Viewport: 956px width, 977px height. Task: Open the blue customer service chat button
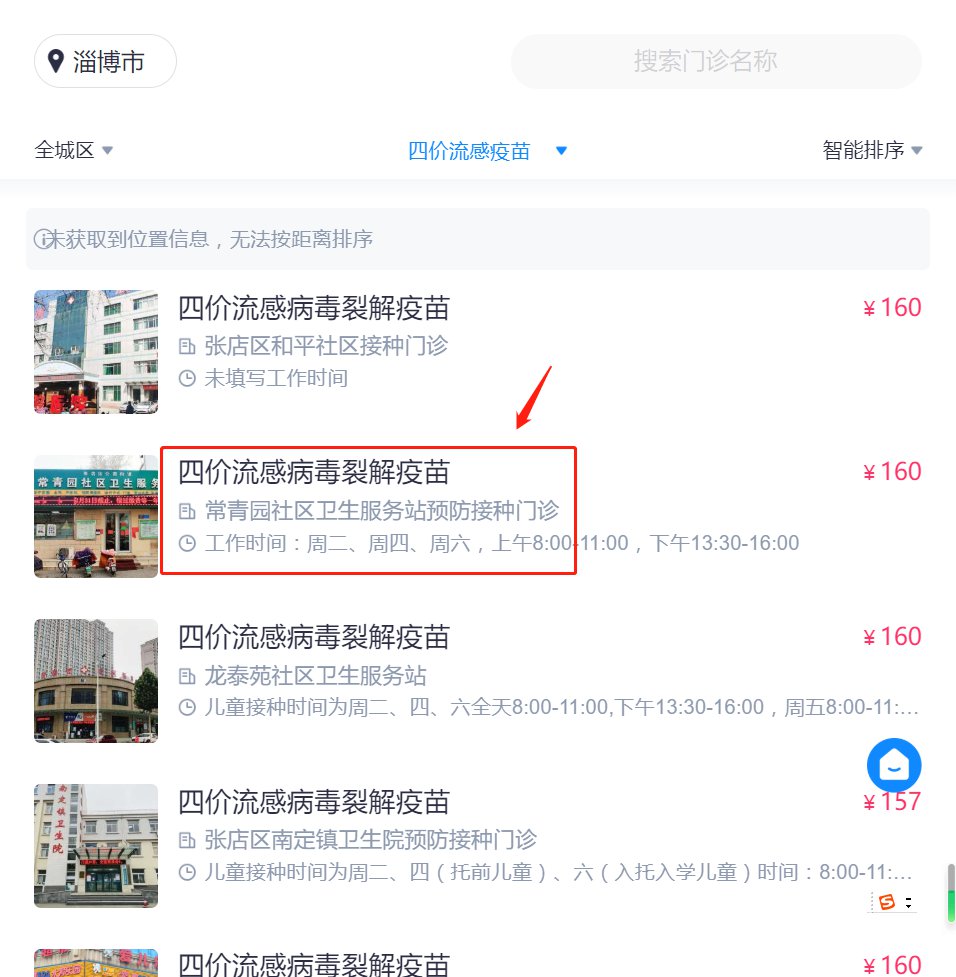[x=893, y=766]
